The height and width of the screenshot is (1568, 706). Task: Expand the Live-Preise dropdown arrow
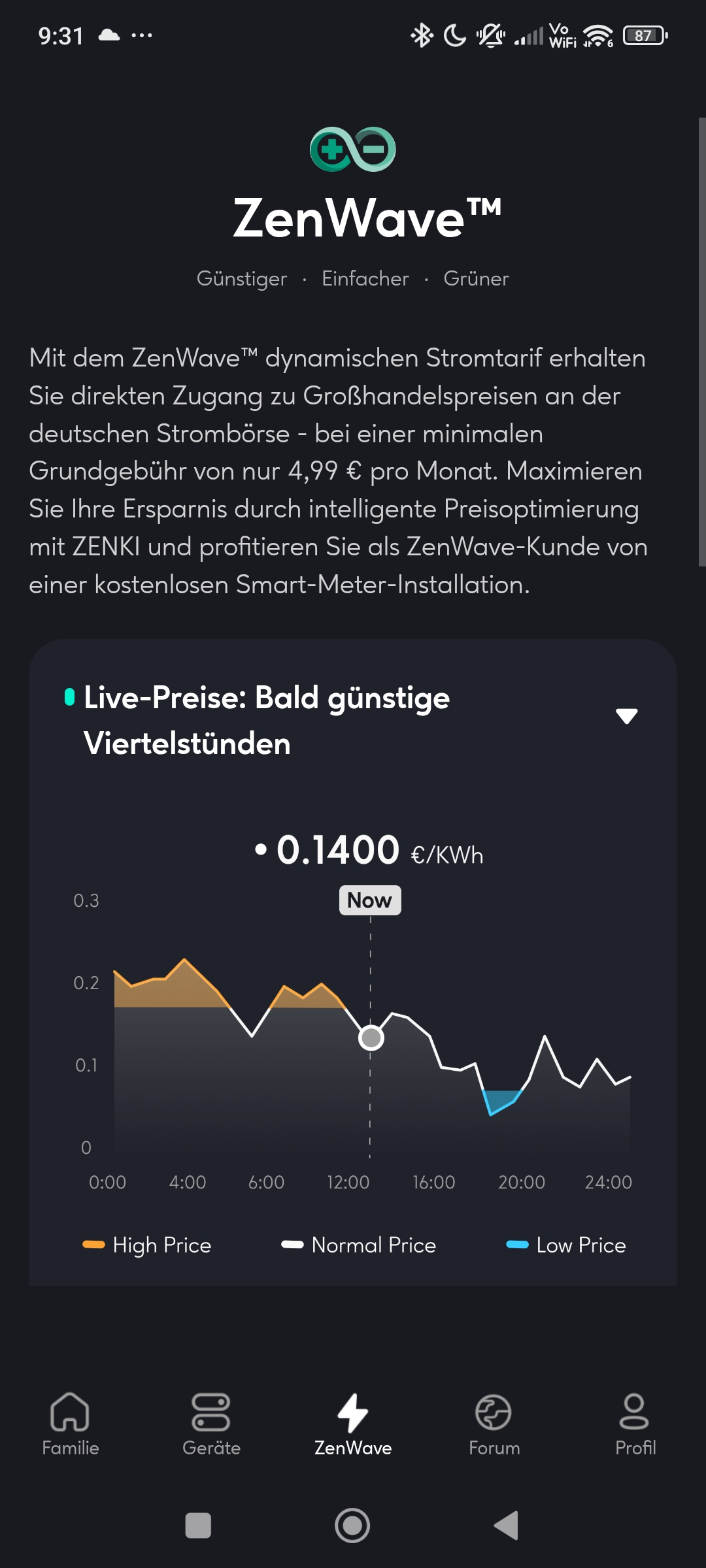point(626,716)
